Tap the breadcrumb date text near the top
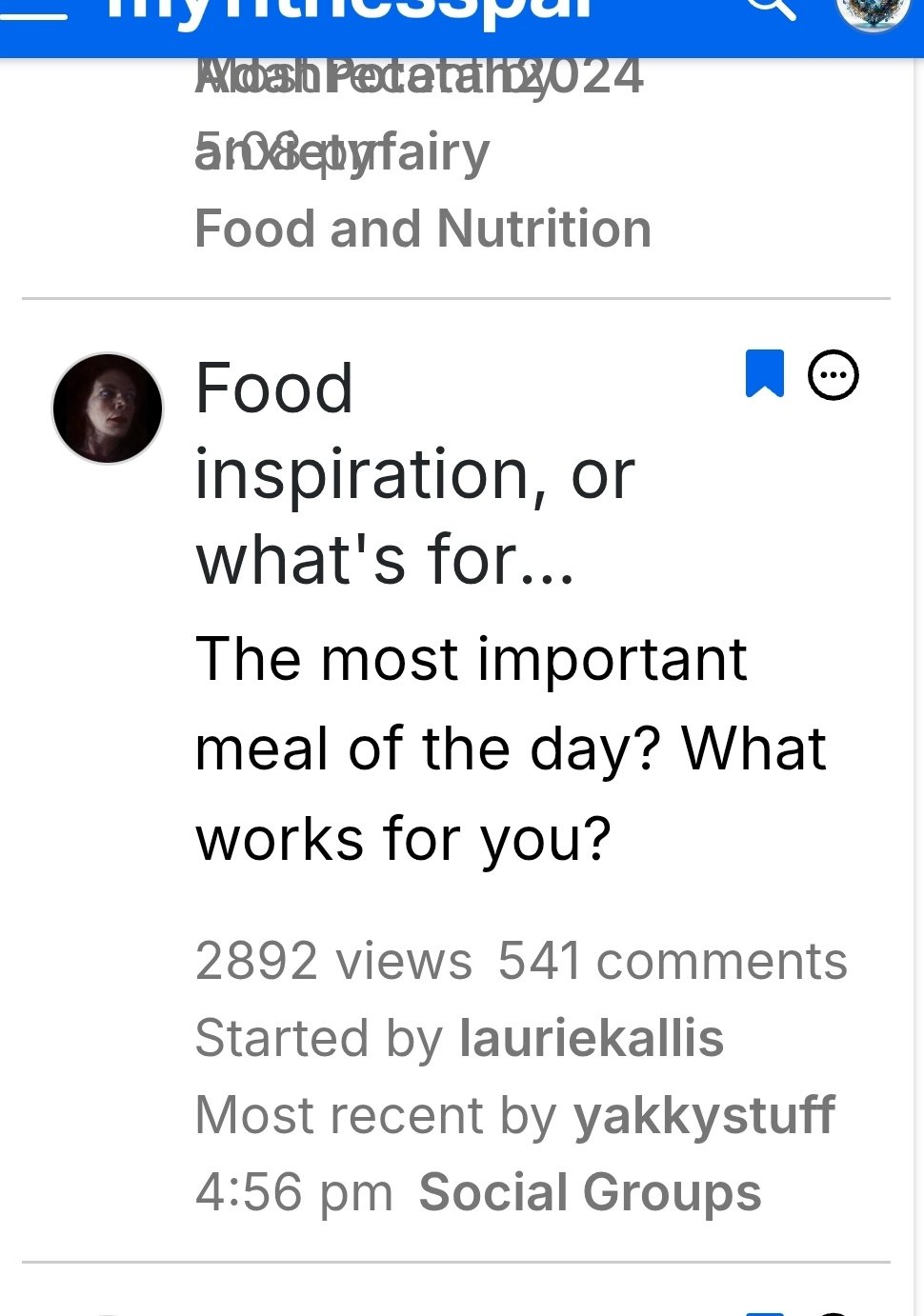 tap(419, 81)
